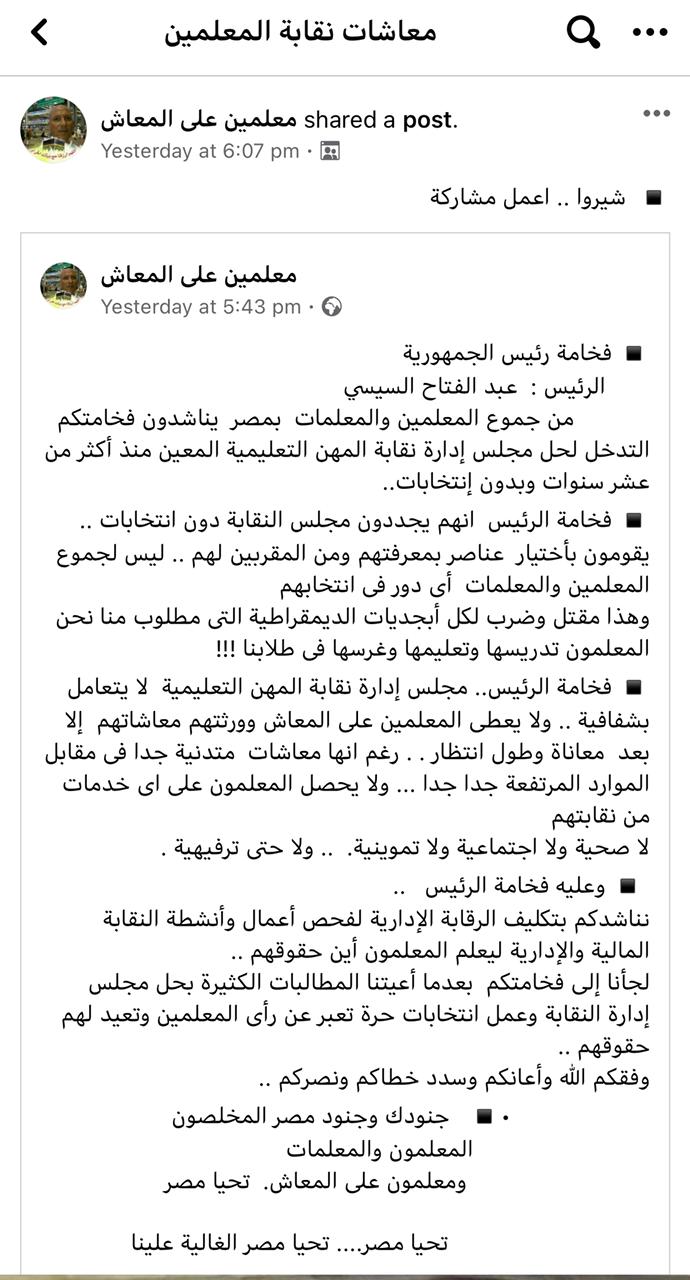The width and height of the screenshot is (690, 1280).
Task: Go back from معاشات نقابة المعلمين group
Action: (40, 33)
